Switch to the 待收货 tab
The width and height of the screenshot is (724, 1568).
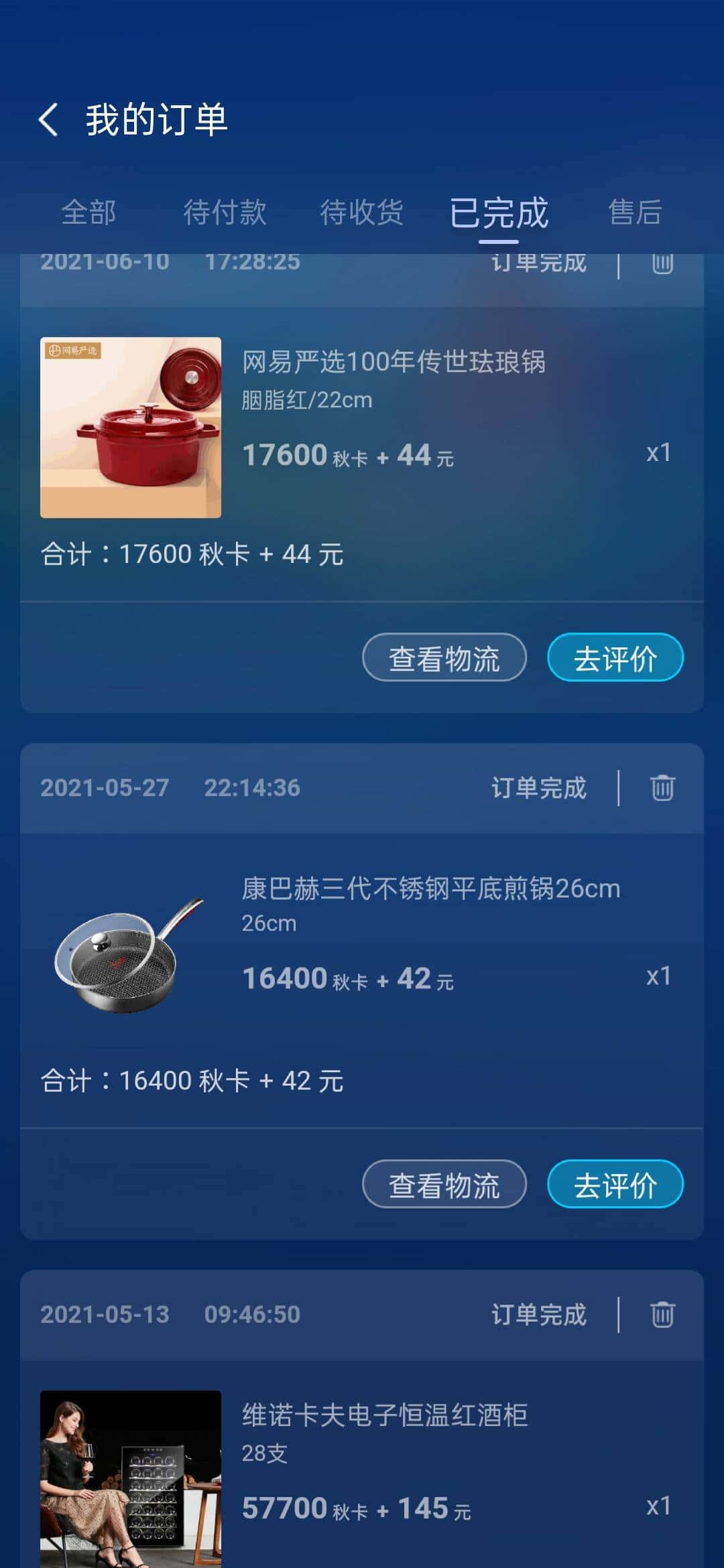coord(363,212)
